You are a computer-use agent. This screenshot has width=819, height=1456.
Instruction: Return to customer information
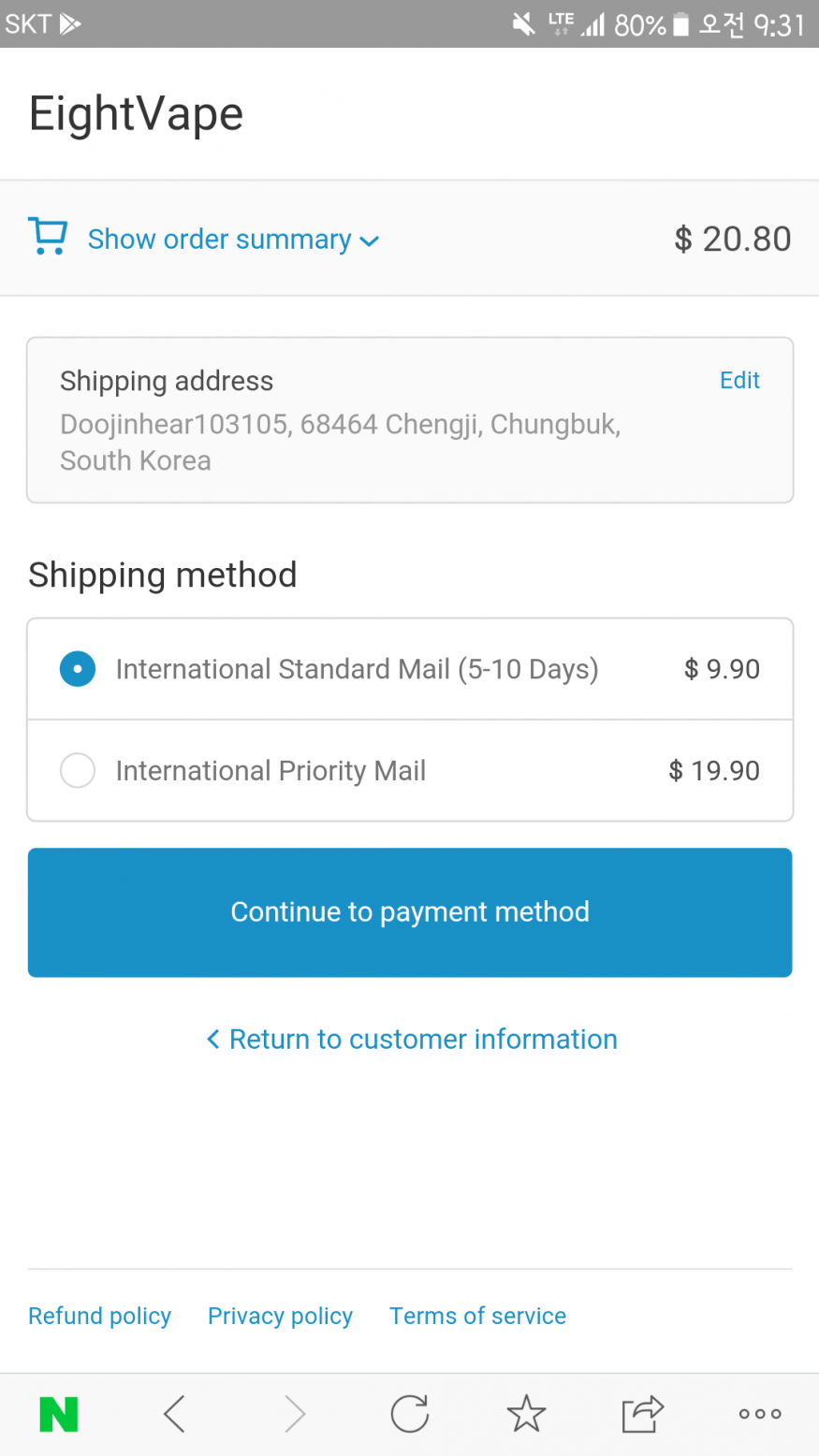tap(412, 1039)
